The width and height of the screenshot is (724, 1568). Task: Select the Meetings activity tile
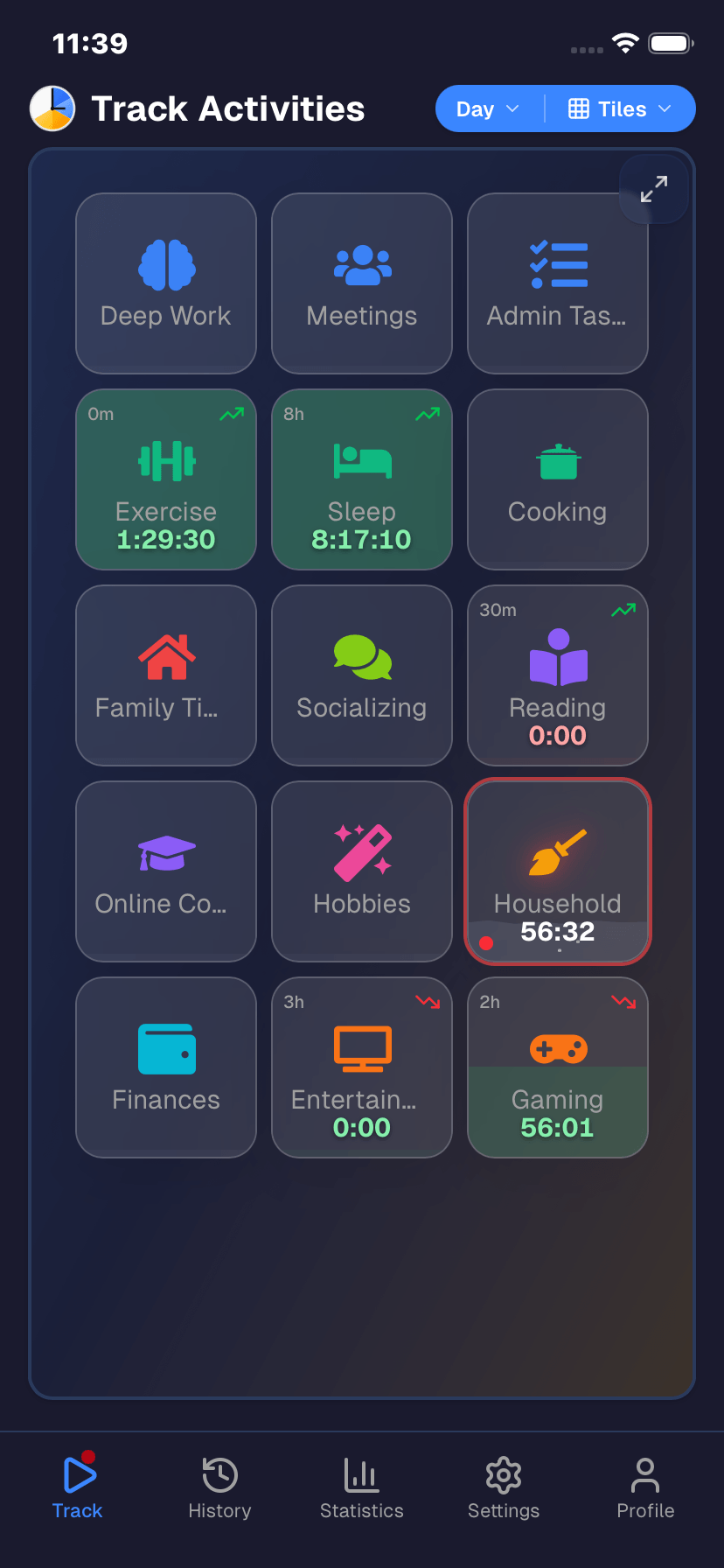pyautogui.click(x=362, y=283)
